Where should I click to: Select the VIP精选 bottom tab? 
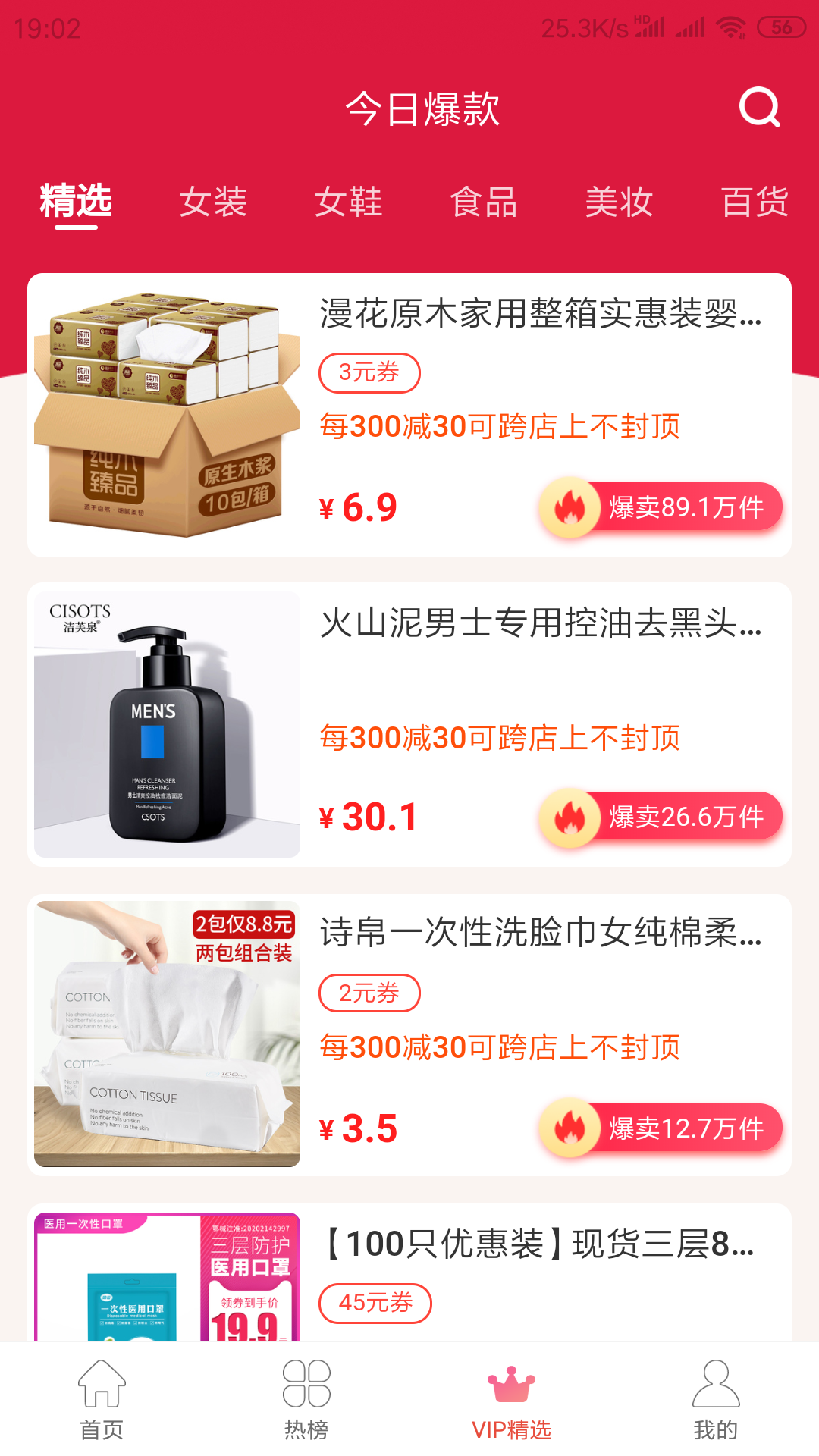click(511, 1400)
